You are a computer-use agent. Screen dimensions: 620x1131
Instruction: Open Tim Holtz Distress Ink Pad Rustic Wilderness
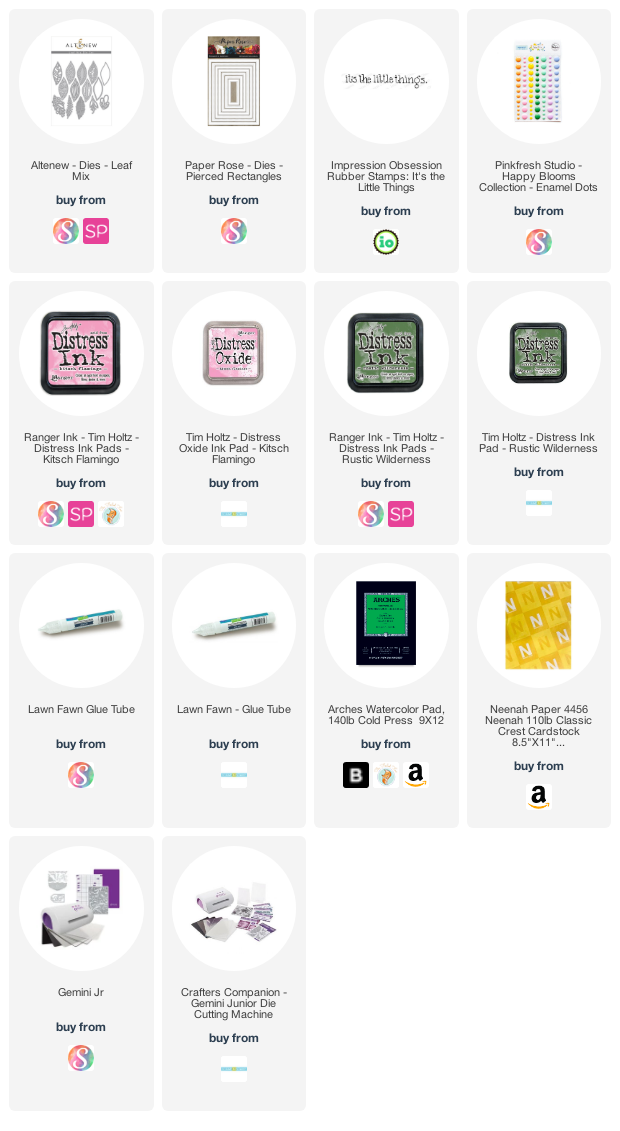539,353
